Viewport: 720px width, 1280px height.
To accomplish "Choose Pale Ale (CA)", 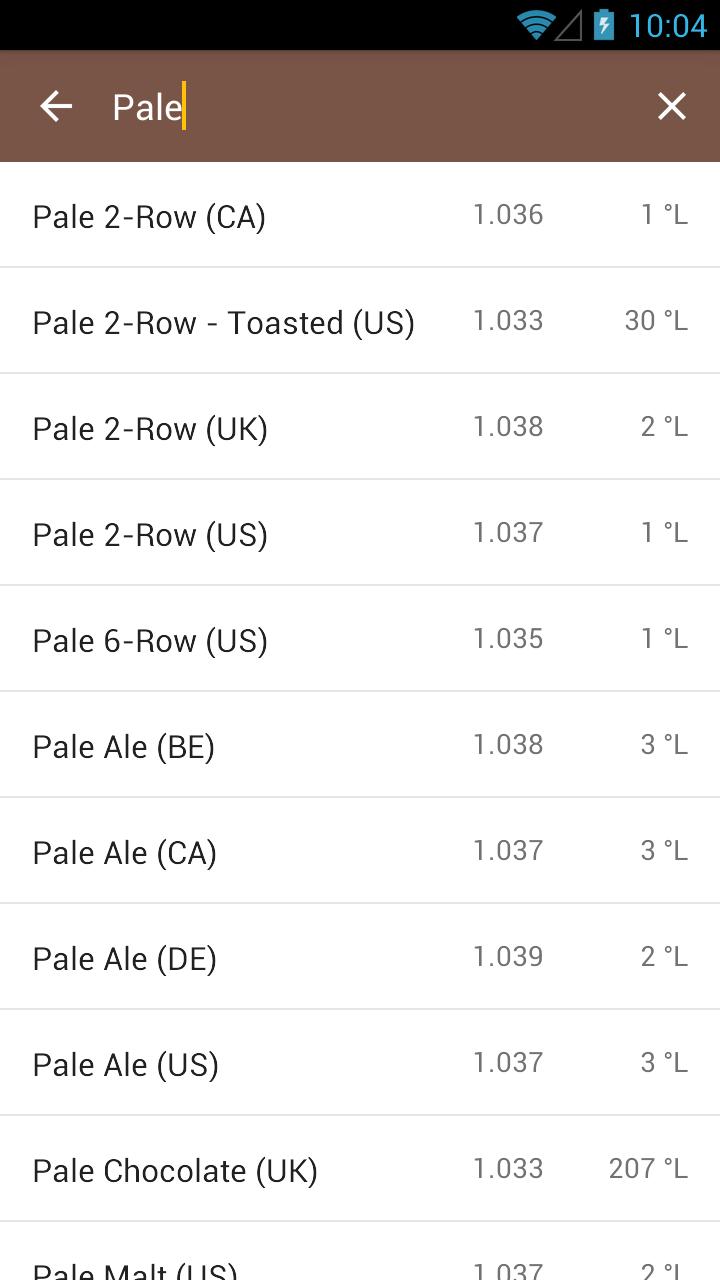I will pos(360,851).
